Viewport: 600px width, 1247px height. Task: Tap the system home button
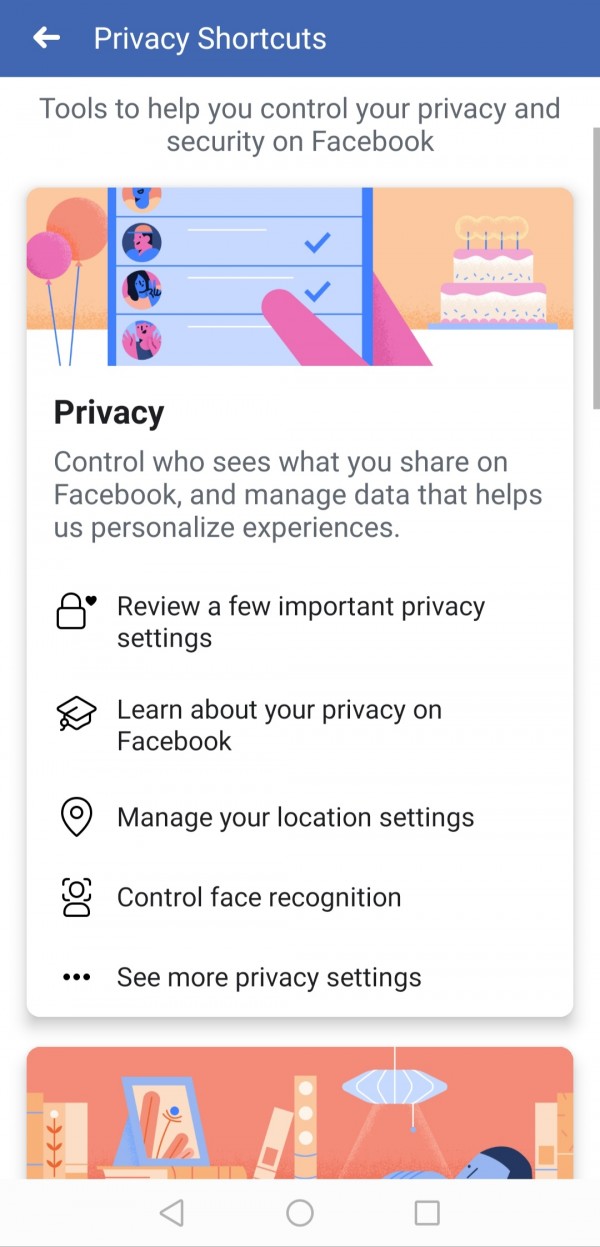pyautogui.click(x=300, y=1213)
